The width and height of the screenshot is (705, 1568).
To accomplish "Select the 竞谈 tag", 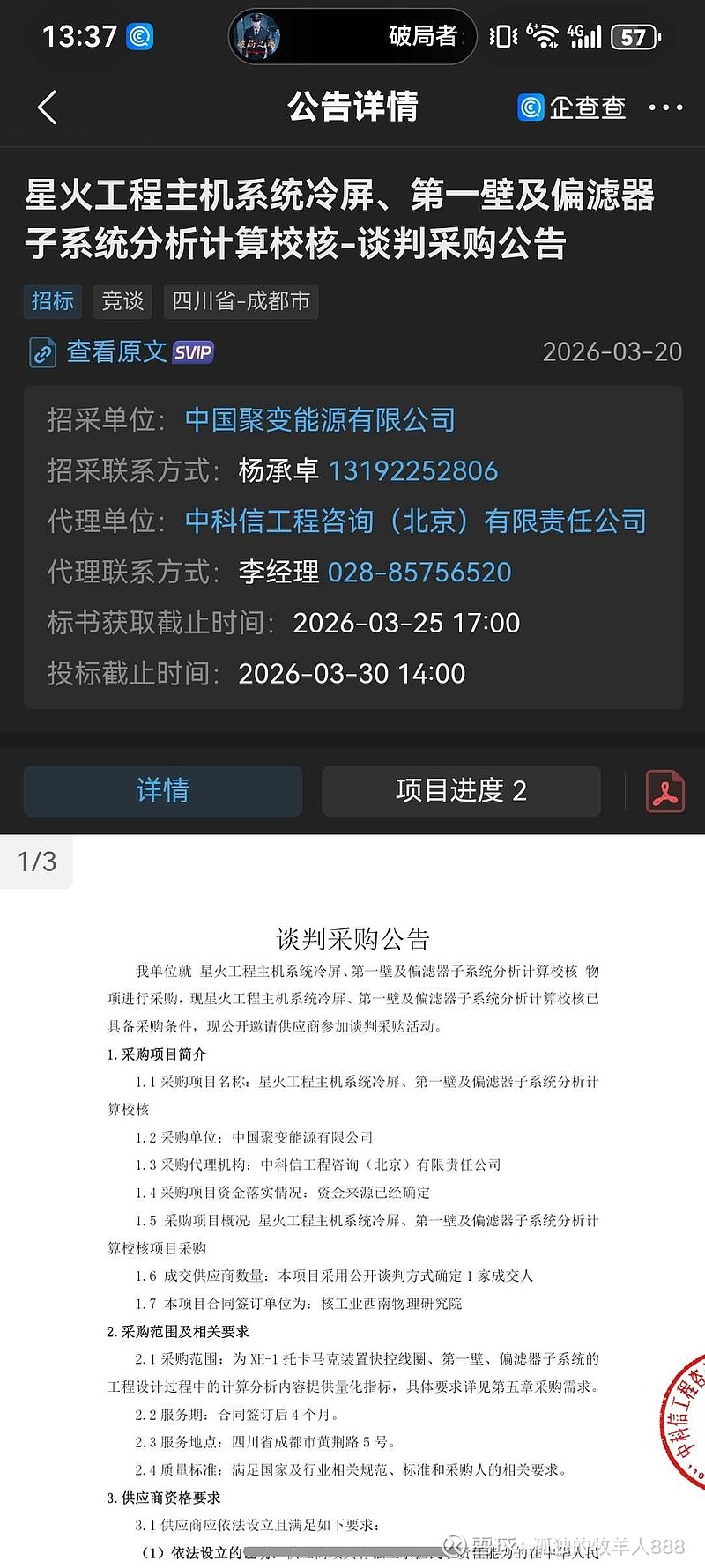I will point(122,301).
